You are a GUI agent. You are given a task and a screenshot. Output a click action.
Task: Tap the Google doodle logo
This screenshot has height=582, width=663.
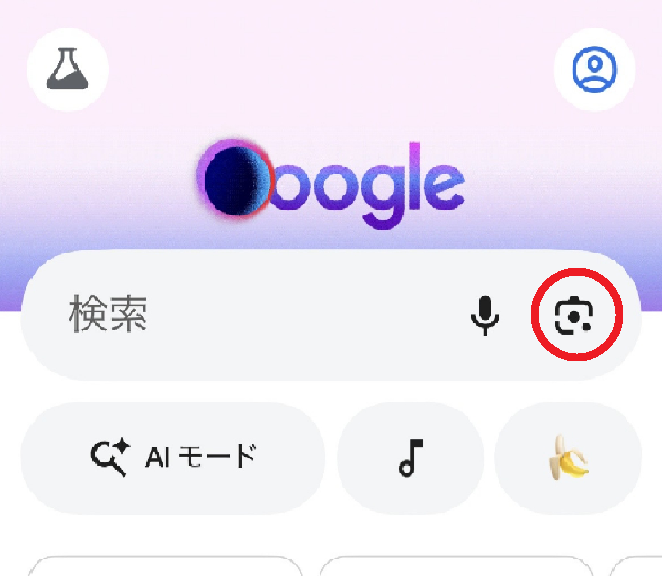pyautogui.click(x=331, y=182)
